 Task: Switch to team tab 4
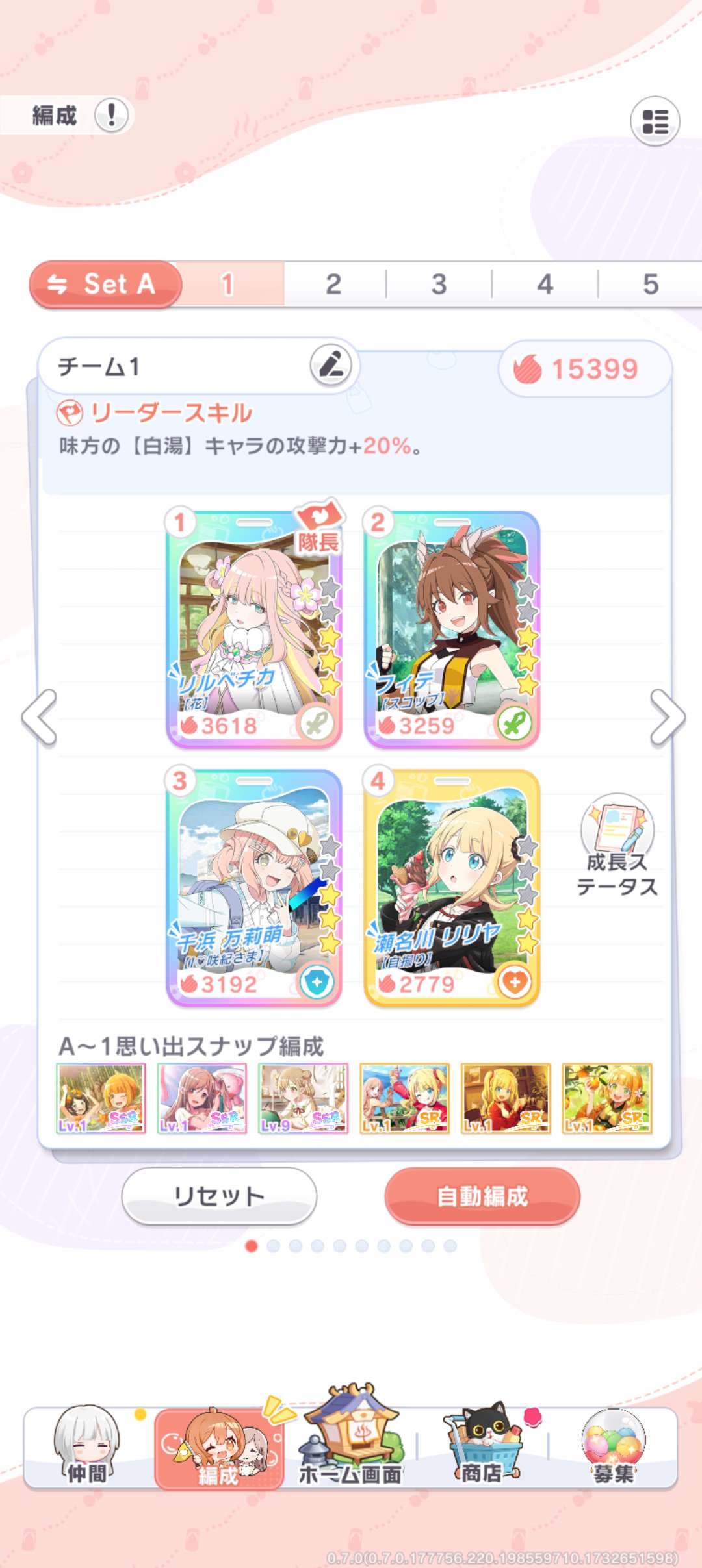coord(545,284)
